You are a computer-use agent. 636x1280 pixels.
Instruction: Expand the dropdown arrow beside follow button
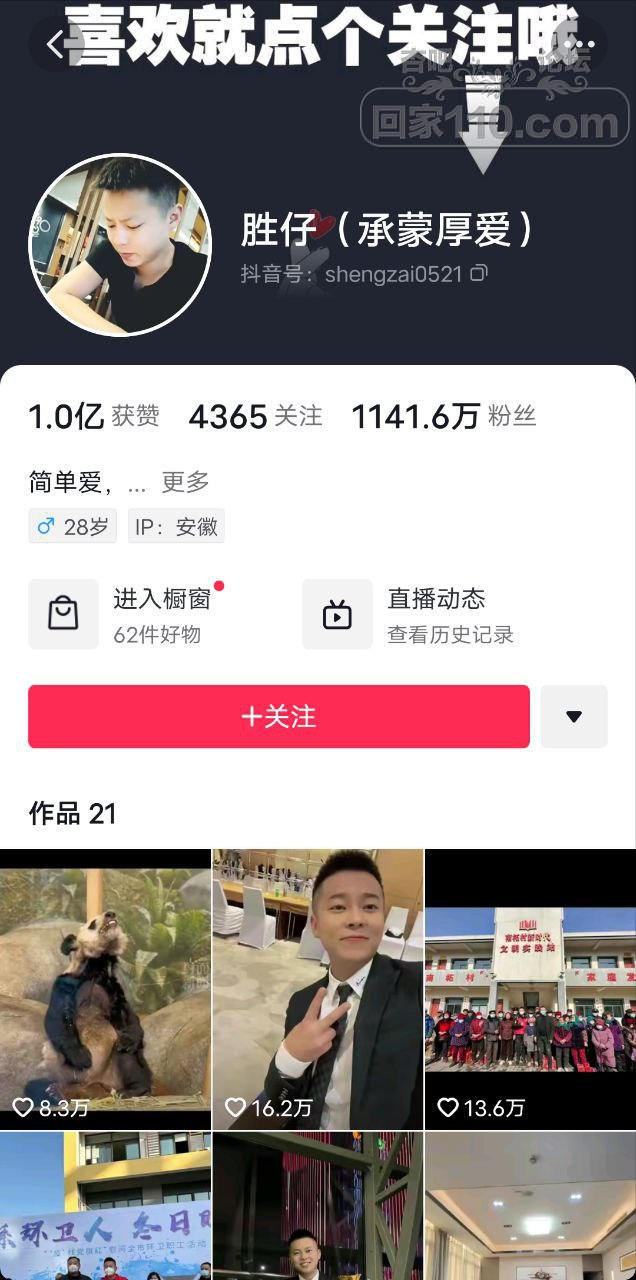574,716
